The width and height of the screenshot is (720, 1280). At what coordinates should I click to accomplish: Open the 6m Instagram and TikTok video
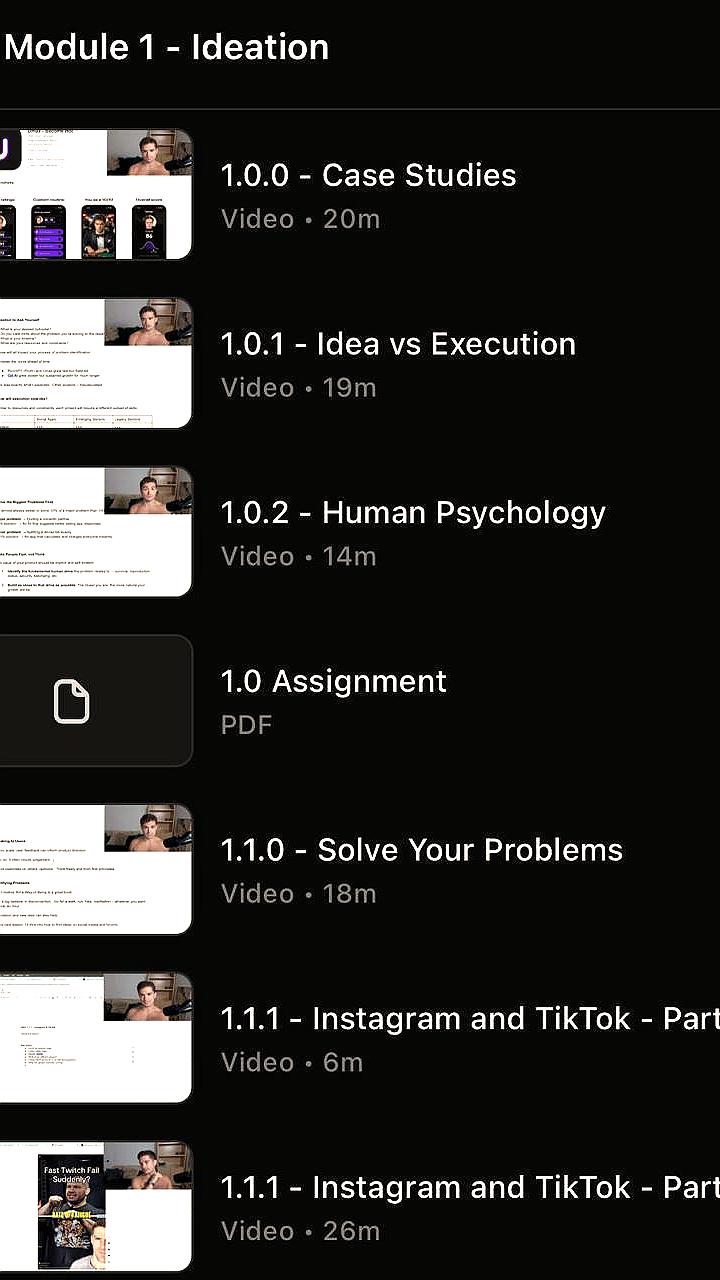click(x=468, y=1037)
